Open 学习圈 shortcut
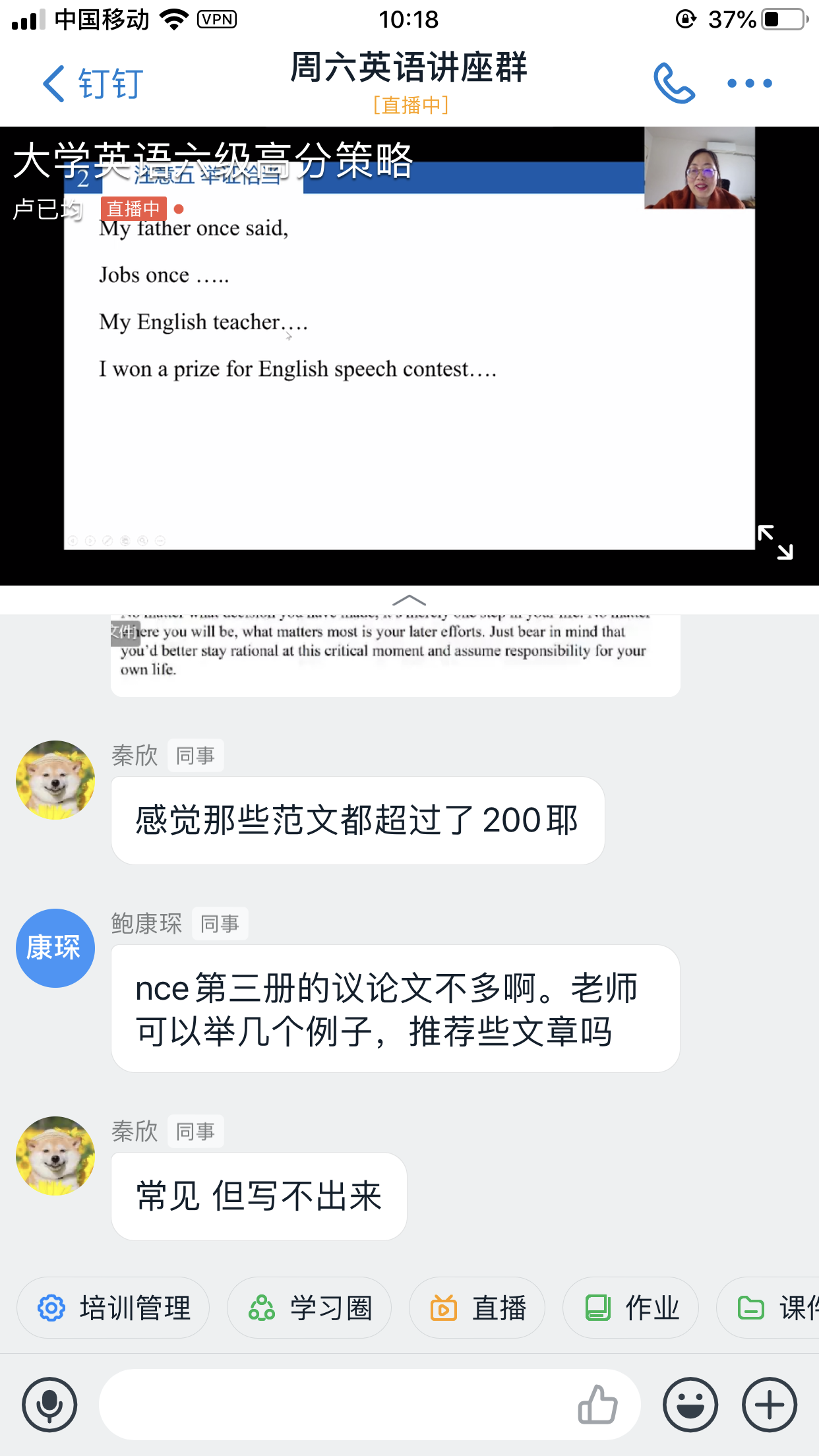 [309, 1308]
